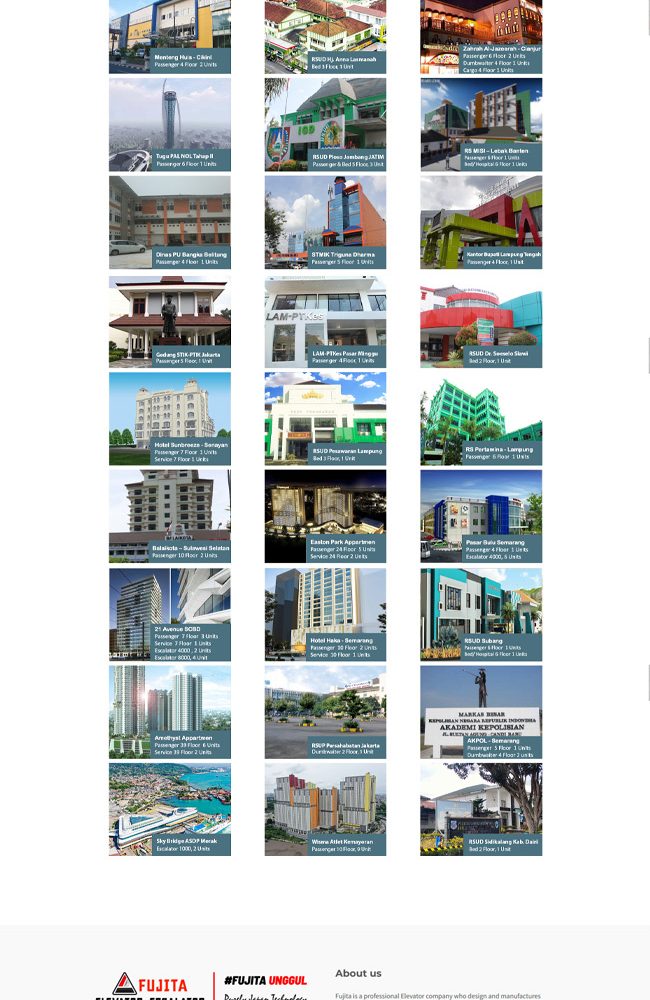The image size is (650, 1000).
Task: Tap the Hotel Haka - Semarang photo
Action: [325, 614]
